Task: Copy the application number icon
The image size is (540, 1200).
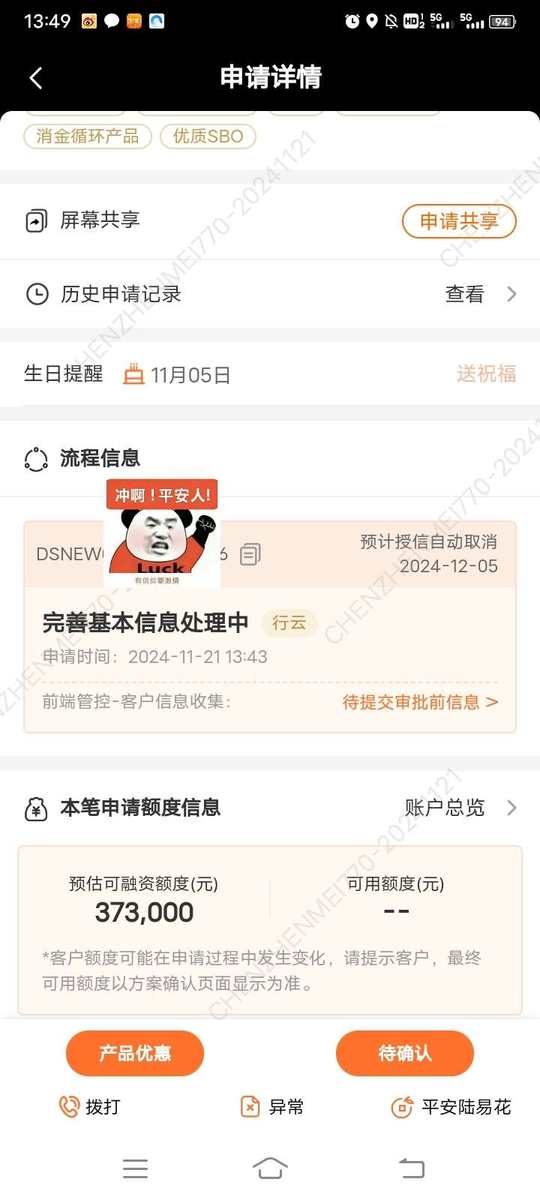Action: coord(251,553)
